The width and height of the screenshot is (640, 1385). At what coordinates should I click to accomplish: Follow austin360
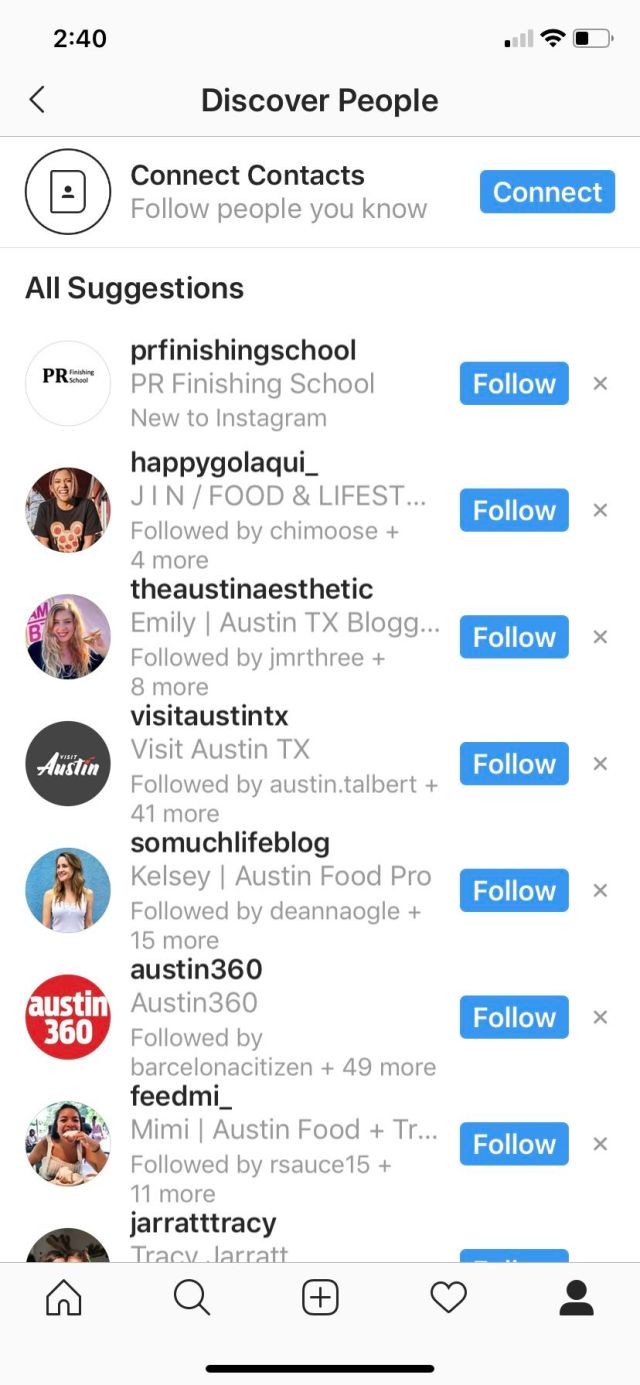[x=514, y=1018]
